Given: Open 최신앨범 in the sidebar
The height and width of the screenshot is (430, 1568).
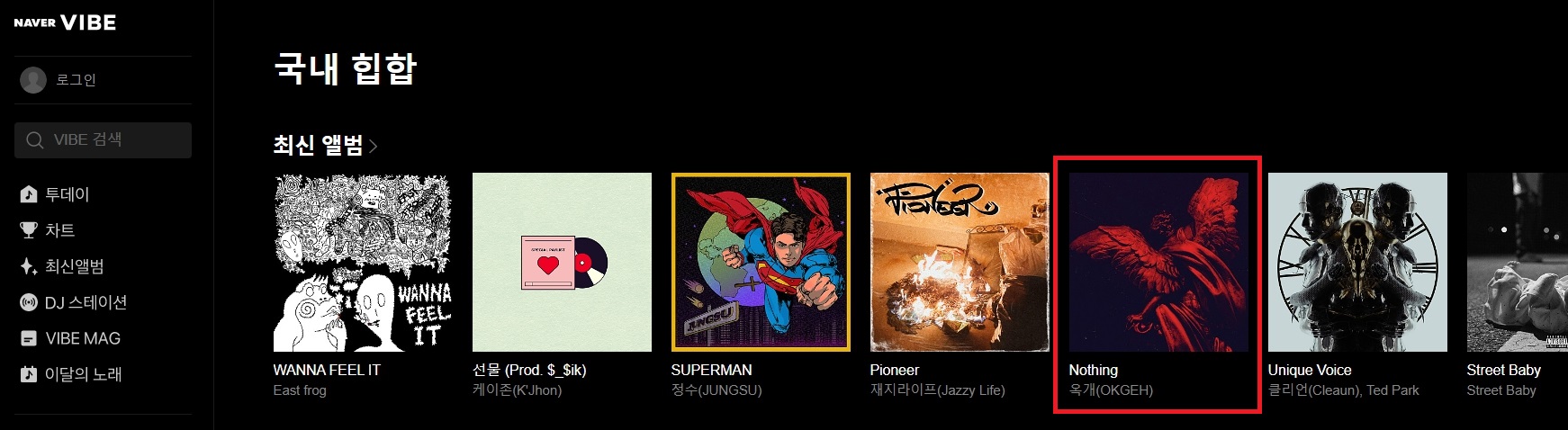Looking at the screenshot, I should [74, 266].
